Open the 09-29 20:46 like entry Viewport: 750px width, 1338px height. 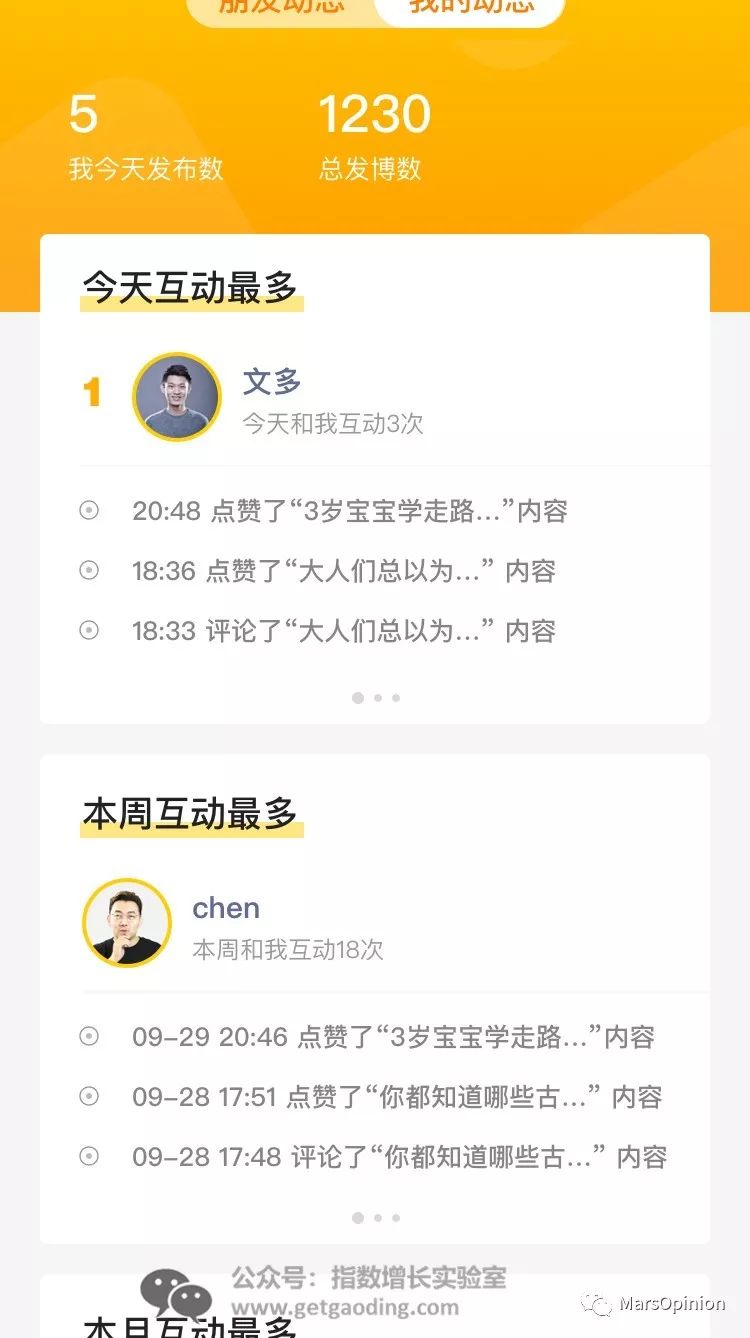click(x=392, y=1037)
